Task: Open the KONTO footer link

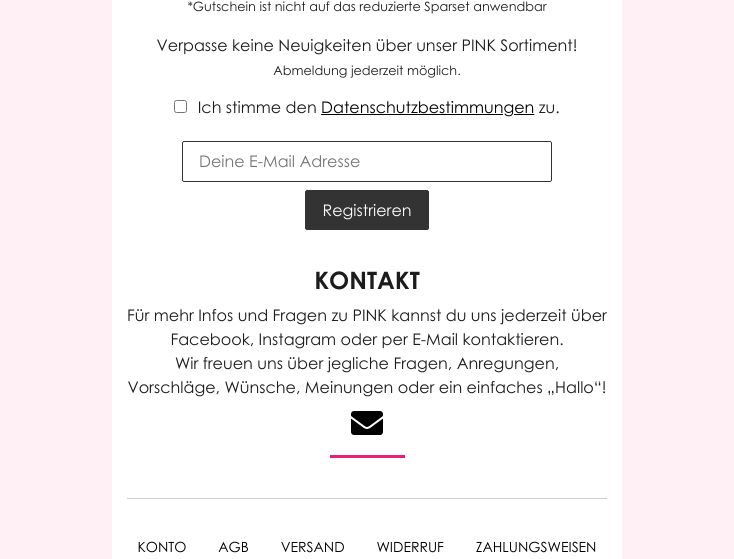Action: pyautogui.click(x=162, y=547)
